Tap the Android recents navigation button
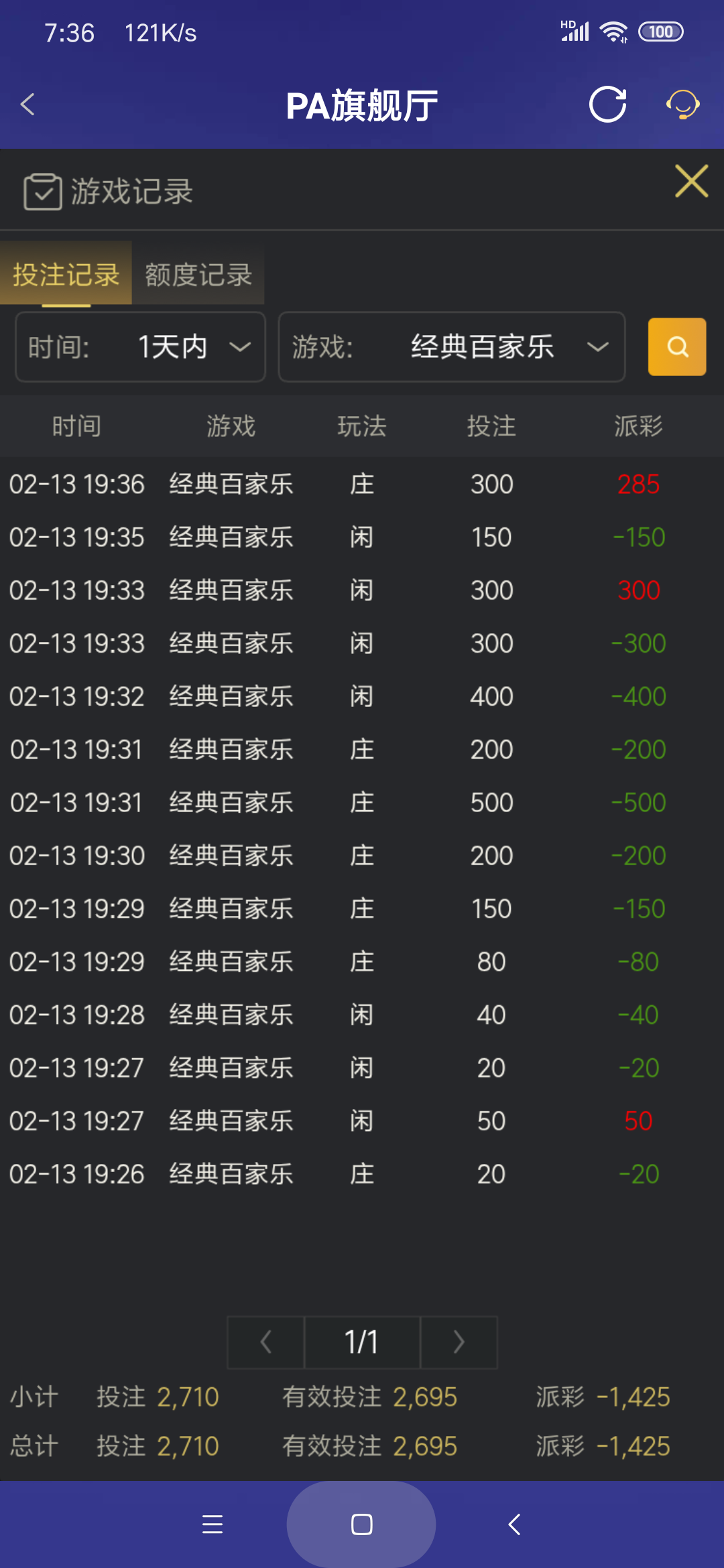The width and height of the screenshot is (724, 1568). (x=211, y=1525)
